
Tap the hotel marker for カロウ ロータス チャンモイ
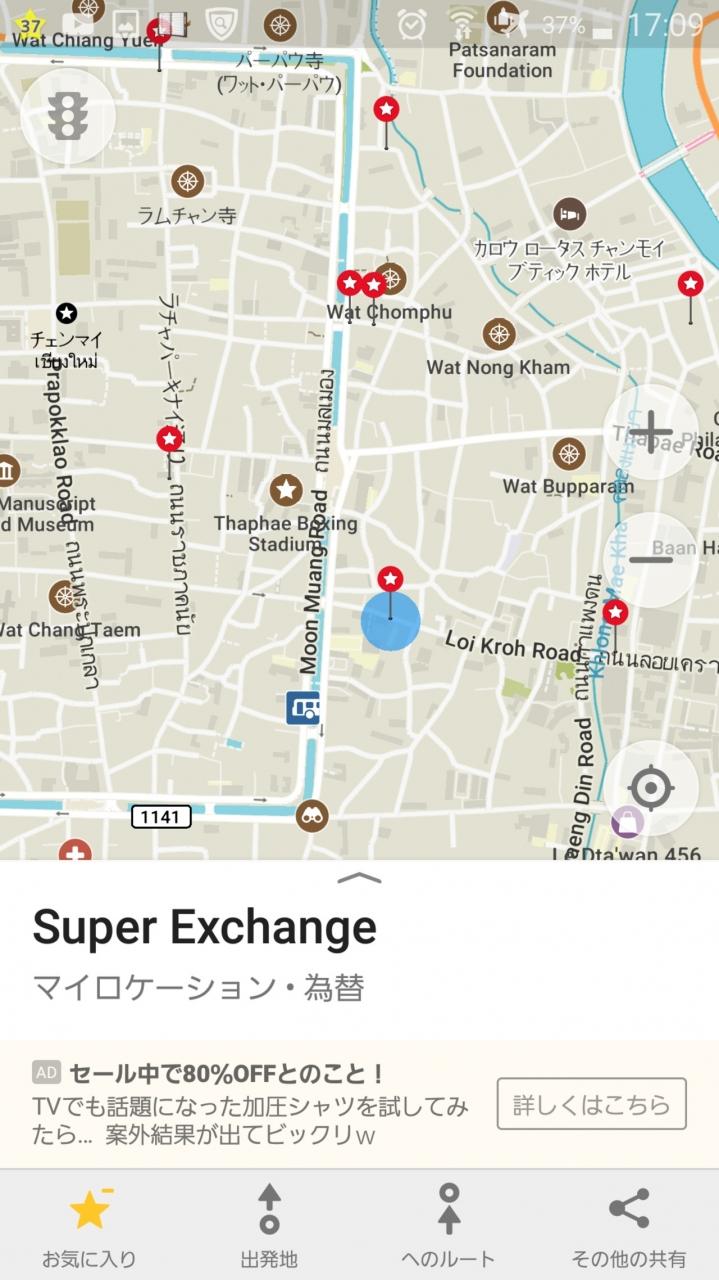[x=569, y=213]
